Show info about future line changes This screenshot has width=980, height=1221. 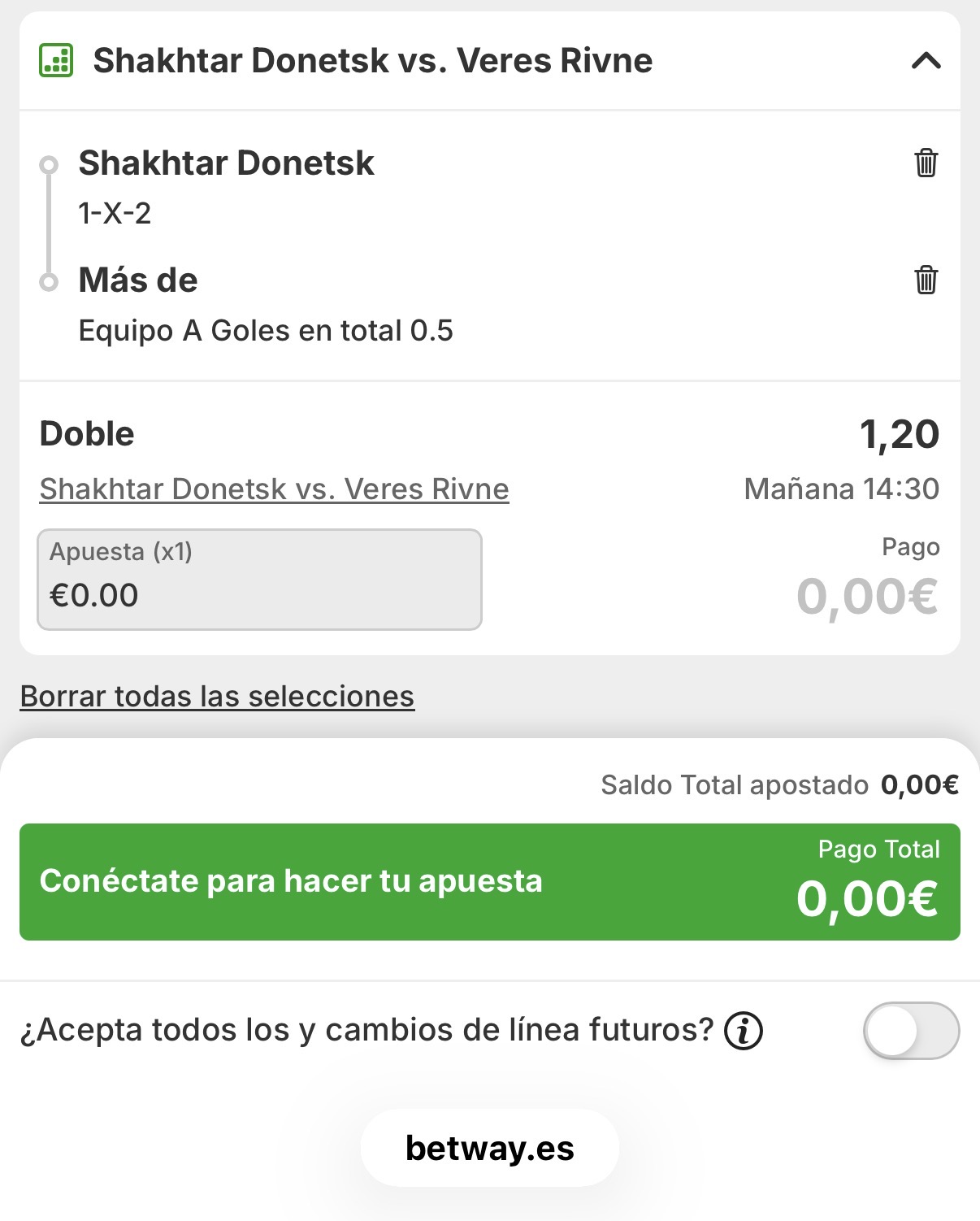pos(744,1032)
